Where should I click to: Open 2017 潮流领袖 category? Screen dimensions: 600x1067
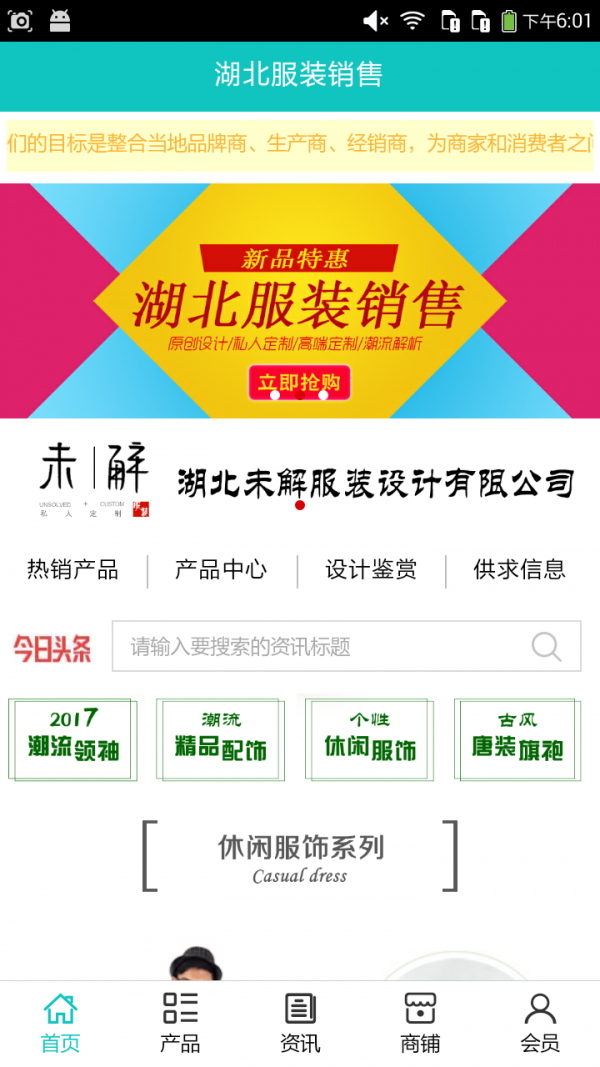pos(73,738)
